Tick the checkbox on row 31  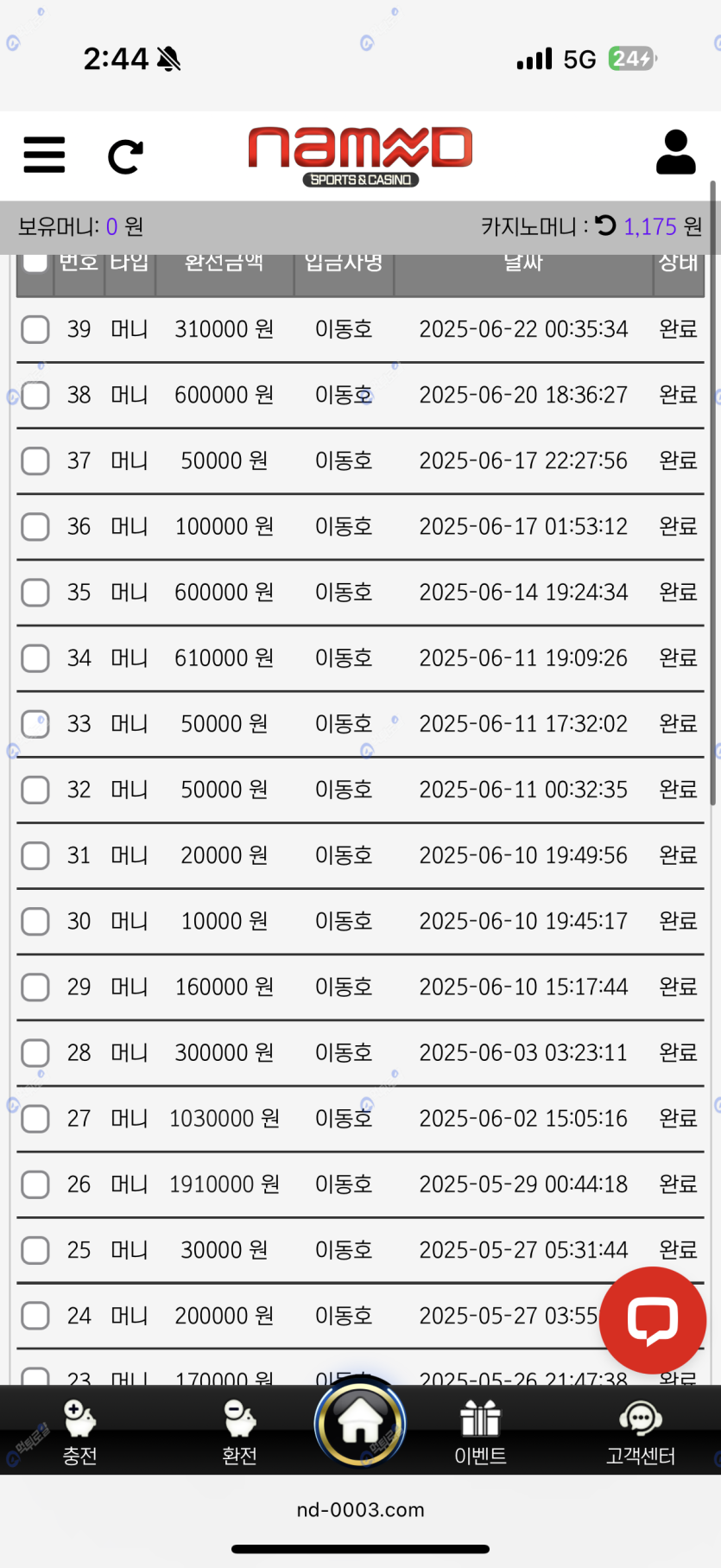pyautogui.click(x=35, y=855)
